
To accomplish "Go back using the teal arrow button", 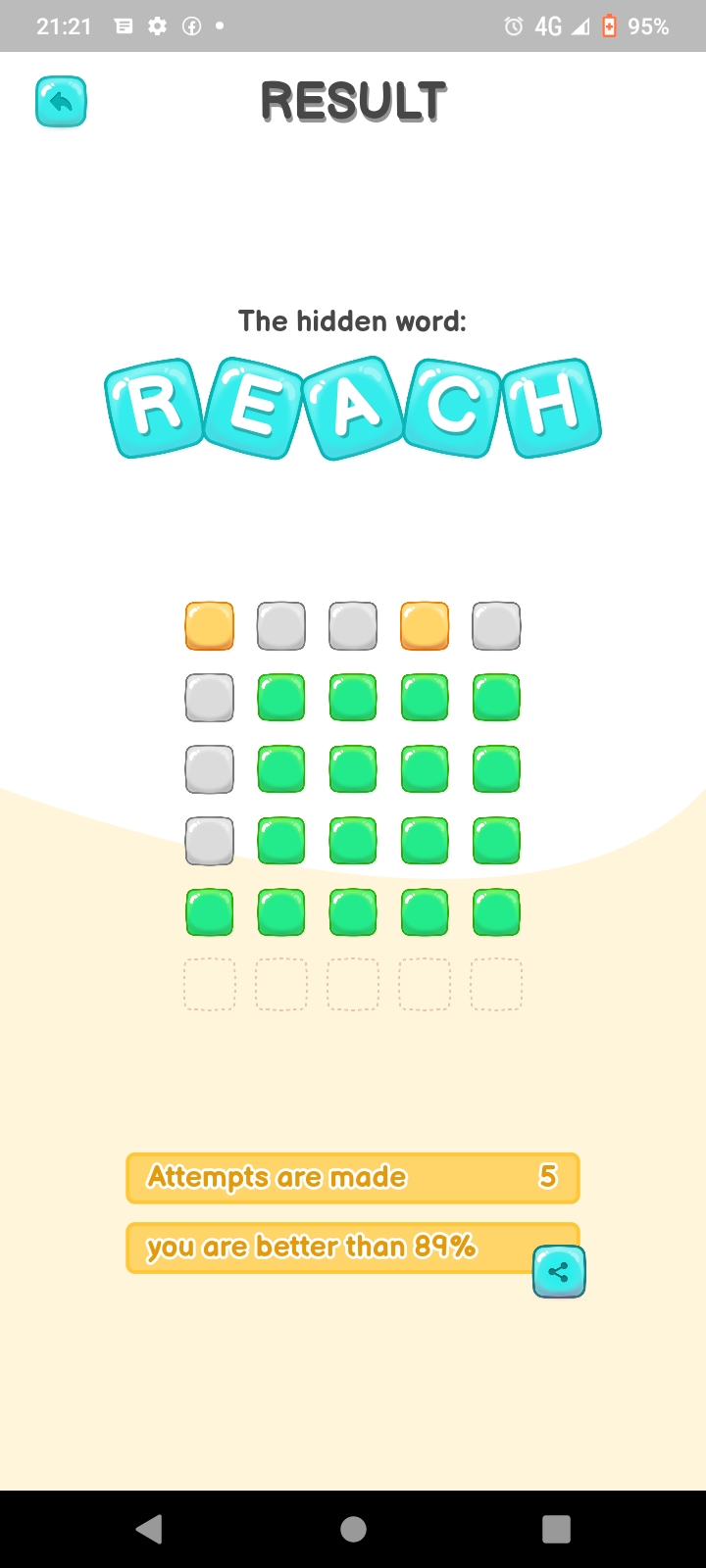I will [61, 102].
